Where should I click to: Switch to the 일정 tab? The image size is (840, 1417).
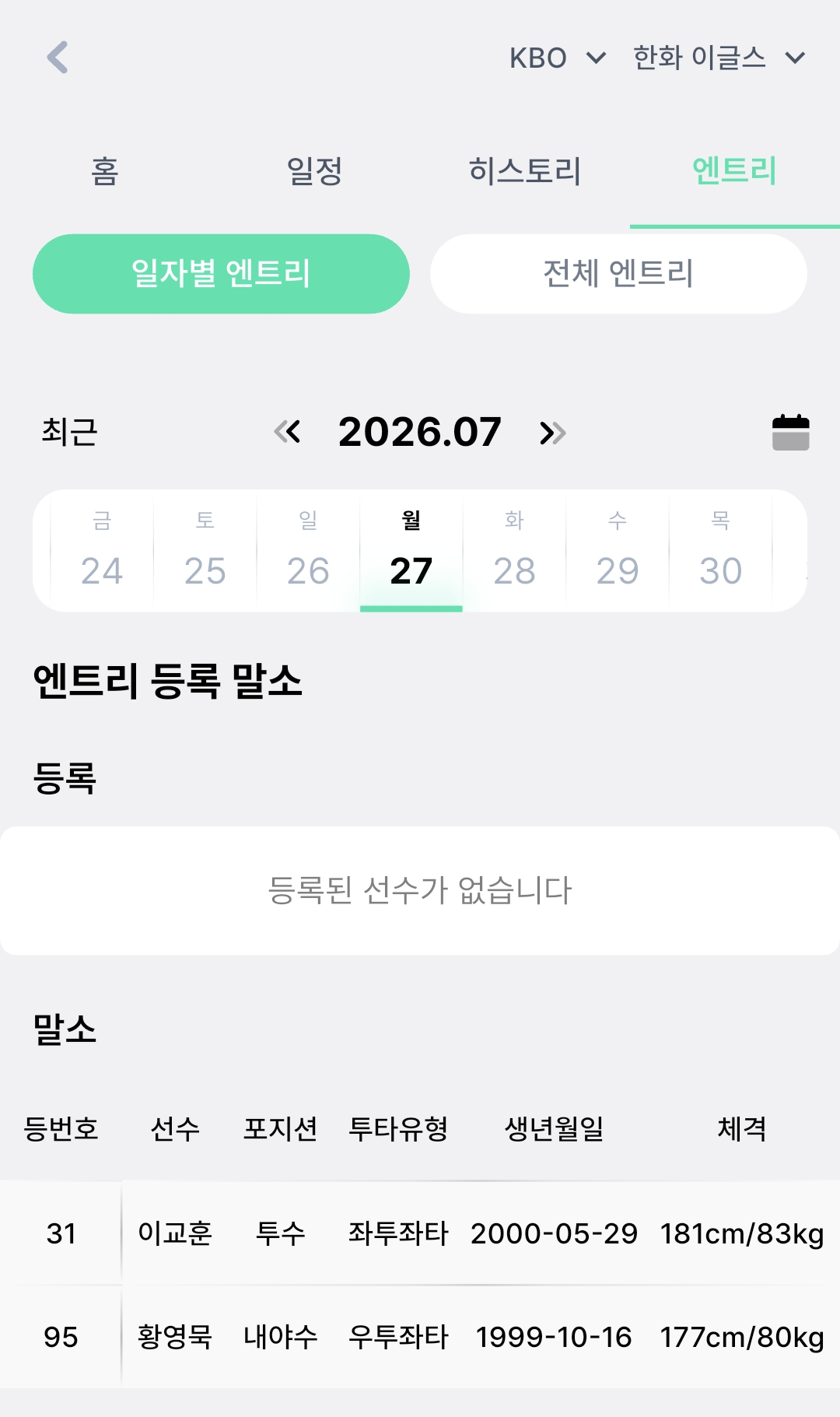[315, 171]
